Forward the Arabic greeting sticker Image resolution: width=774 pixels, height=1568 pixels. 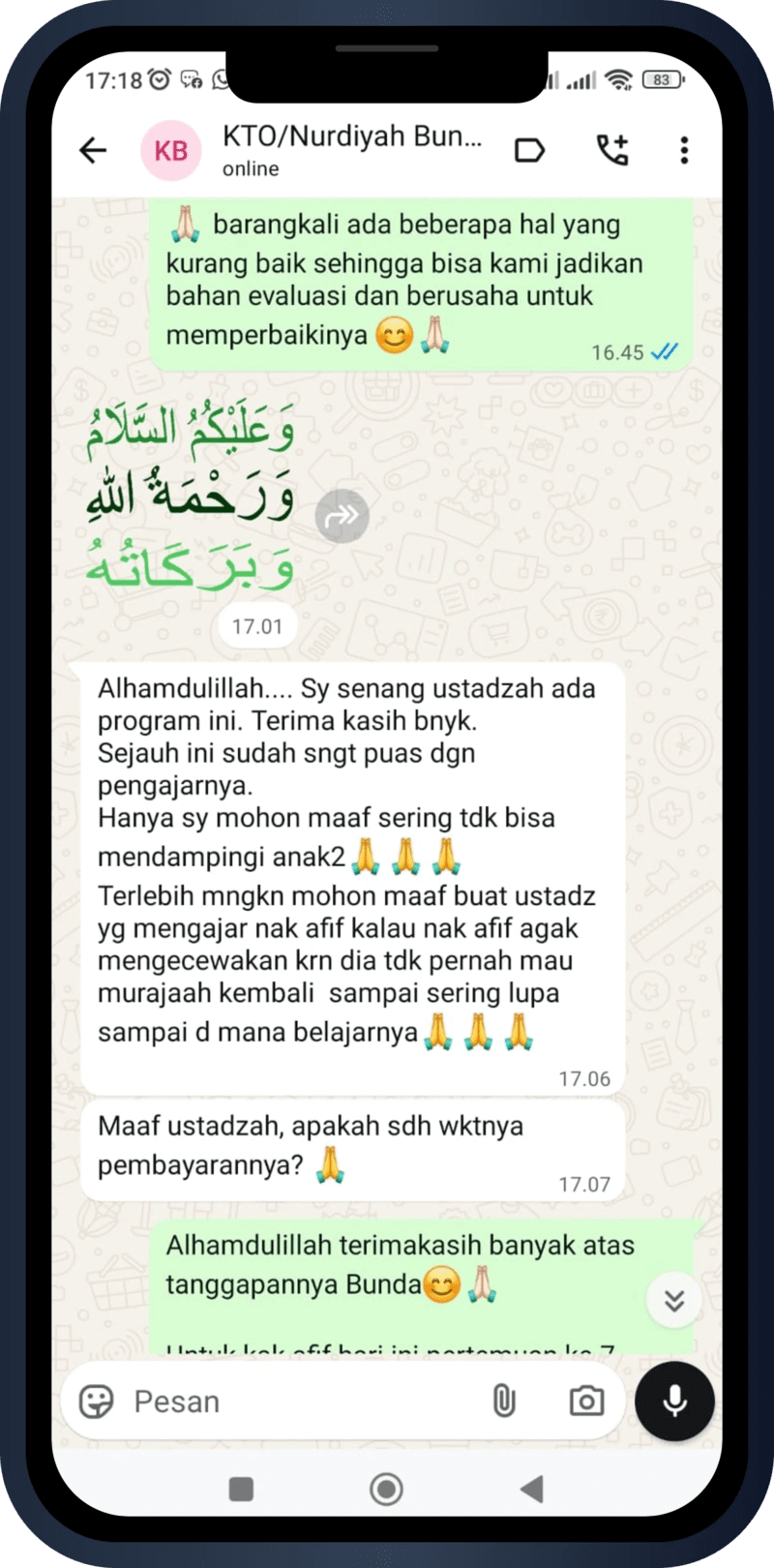342,516
